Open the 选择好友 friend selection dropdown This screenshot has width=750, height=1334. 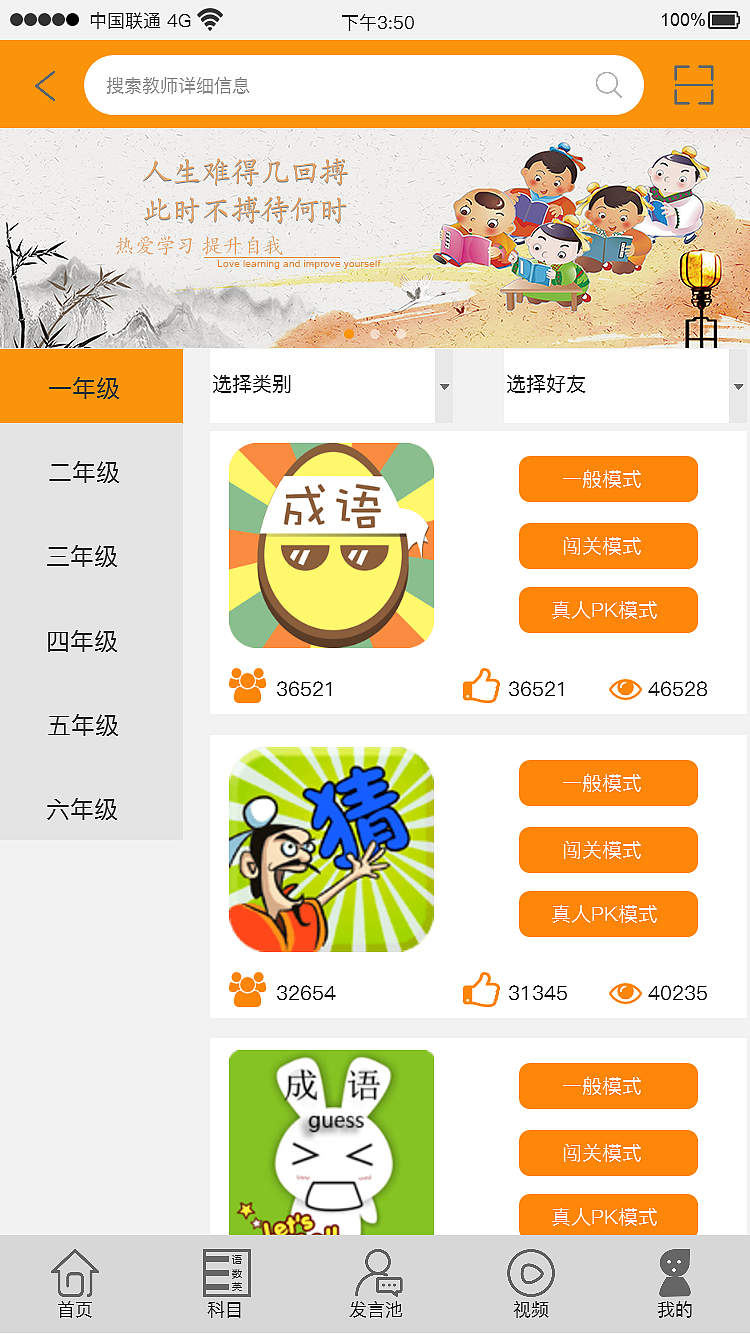(600, 386)
